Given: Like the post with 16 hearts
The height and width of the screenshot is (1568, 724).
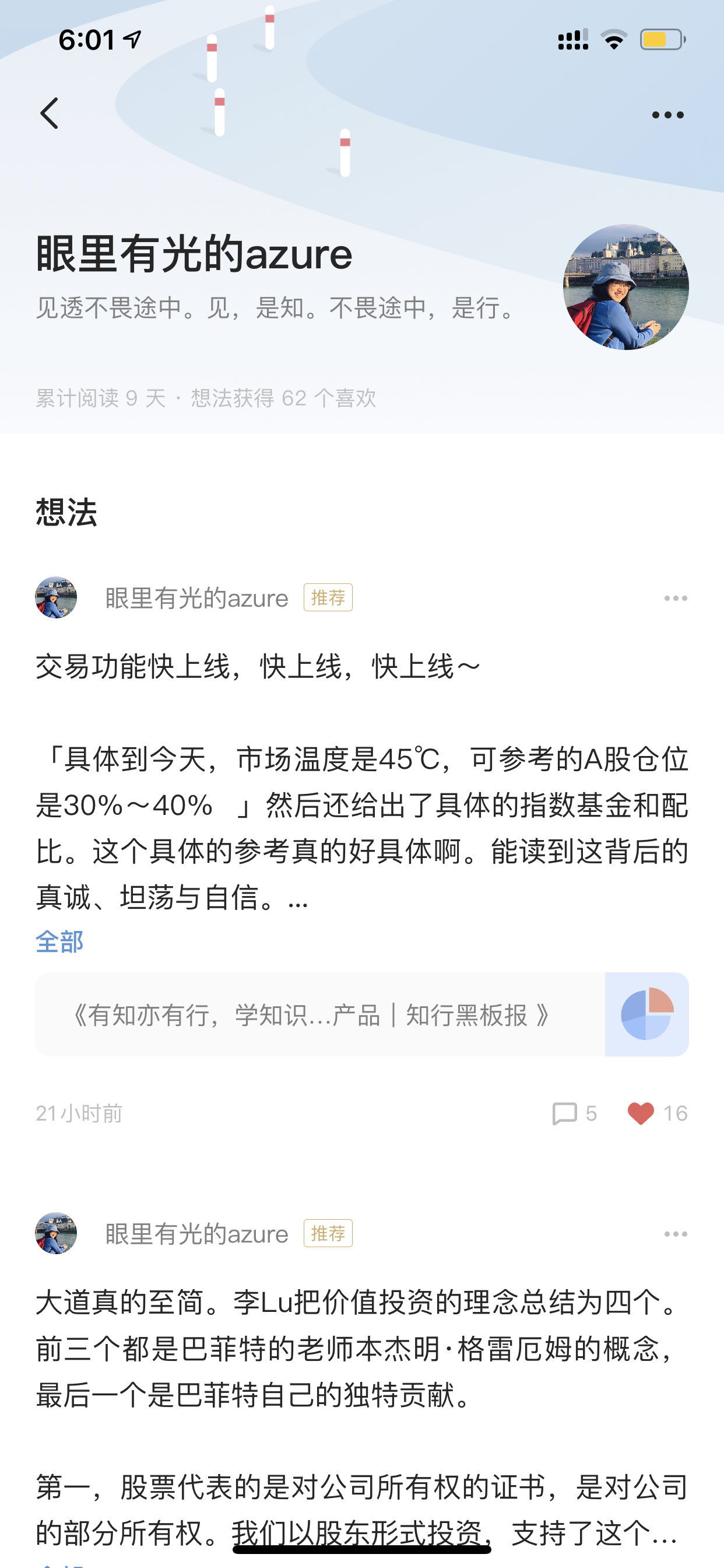Looking at the screenshot, I should pos(657,1114).
